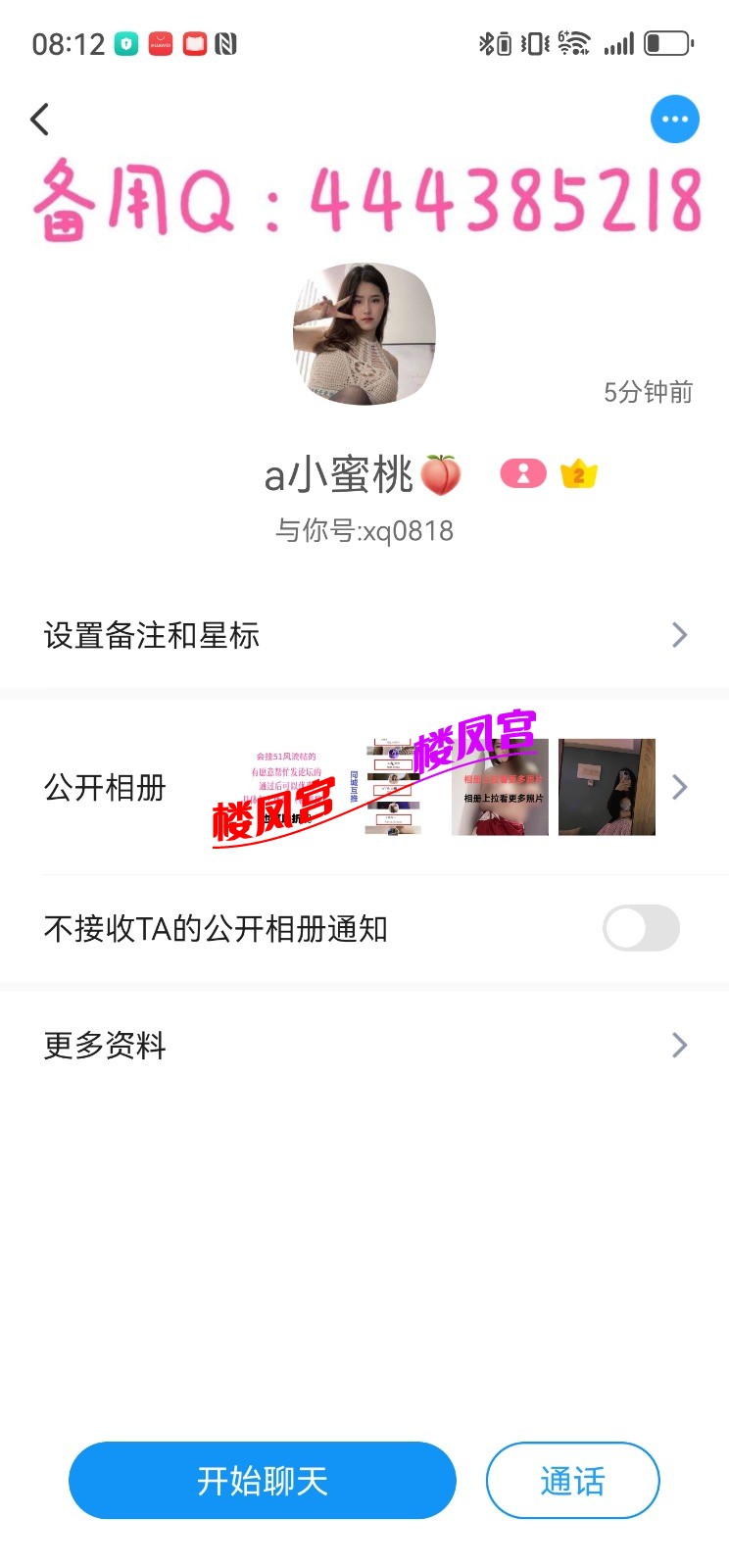Tap the back arrow at top left

point(39,119)
